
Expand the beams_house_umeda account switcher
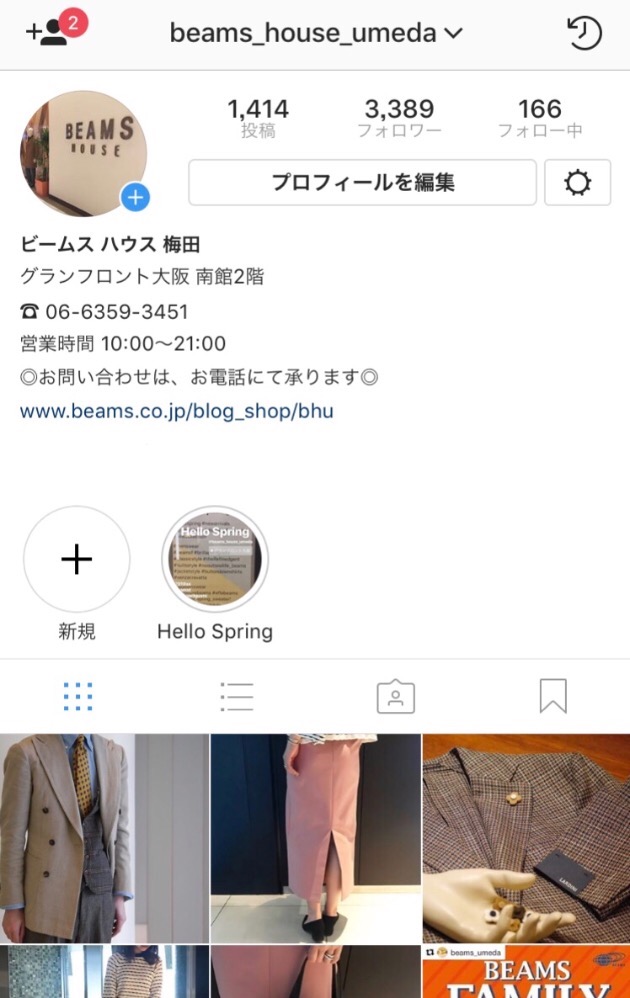tap(316, 33)
